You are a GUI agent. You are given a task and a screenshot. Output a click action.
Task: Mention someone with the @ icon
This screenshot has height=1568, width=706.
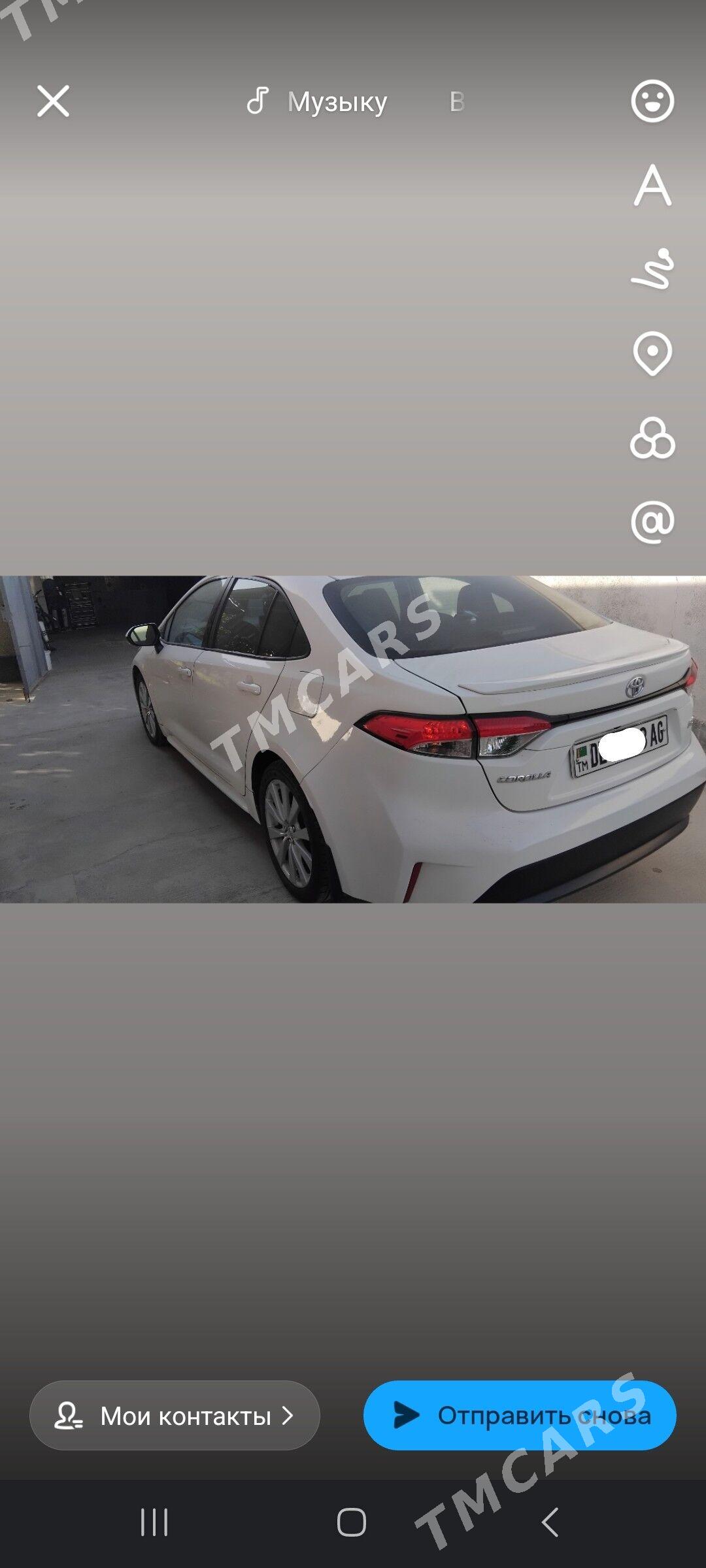pyautogui.click(x=652, y=522)
